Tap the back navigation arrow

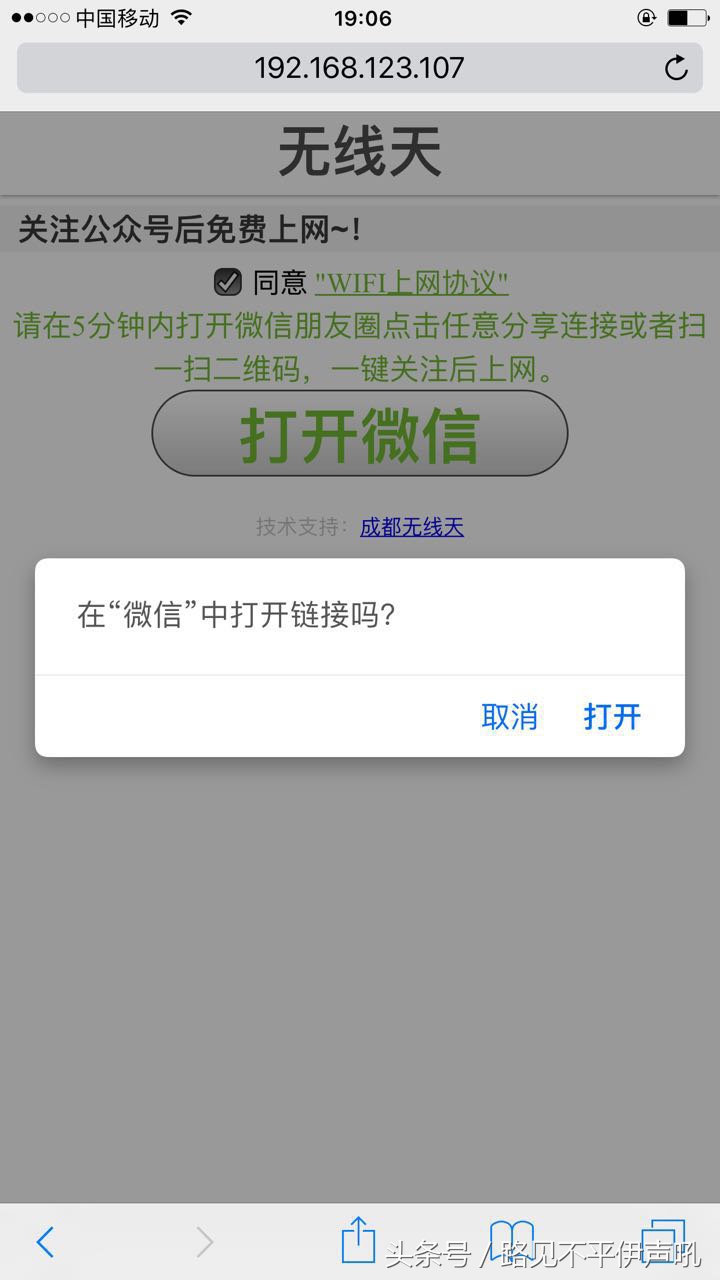pos(44,1240)
